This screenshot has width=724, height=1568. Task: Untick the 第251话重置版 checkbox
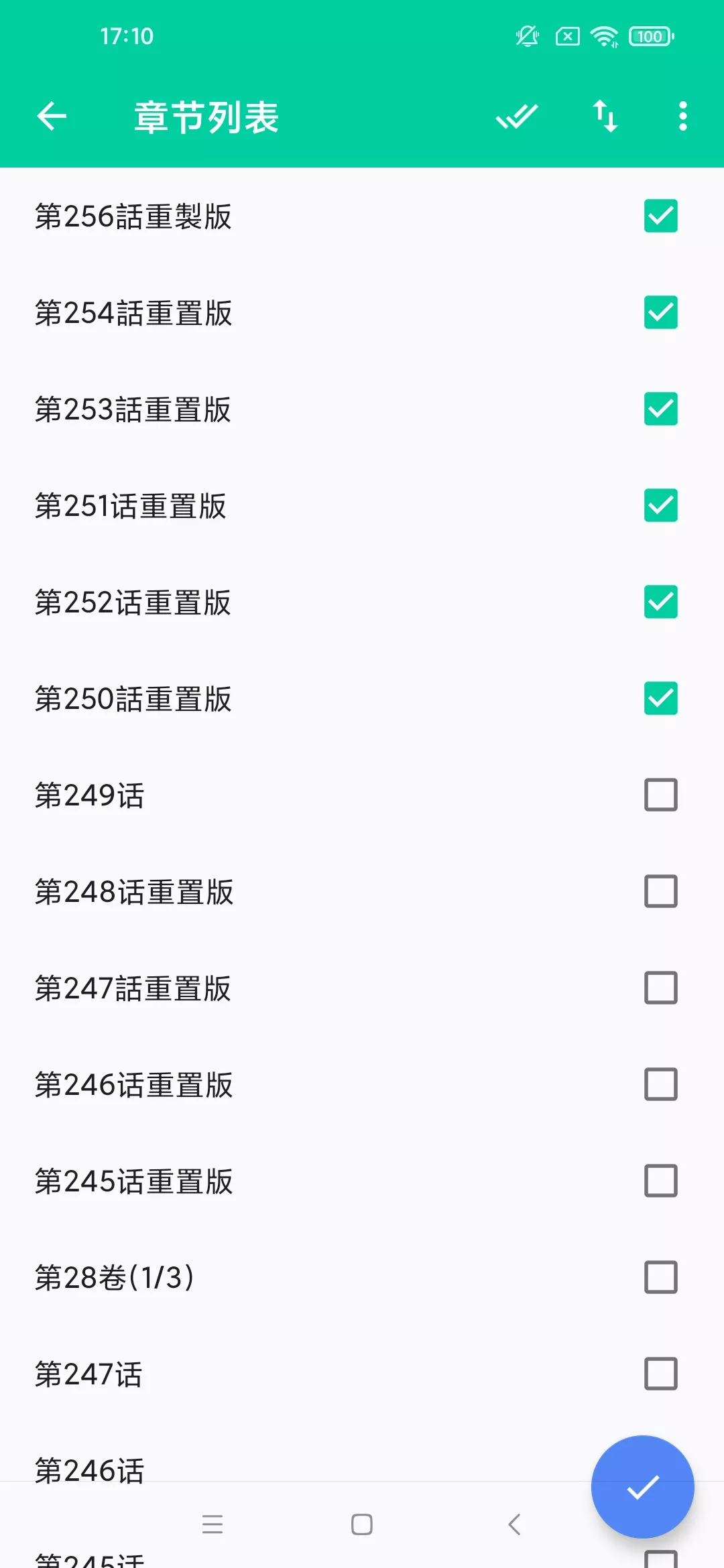point(660,505)
